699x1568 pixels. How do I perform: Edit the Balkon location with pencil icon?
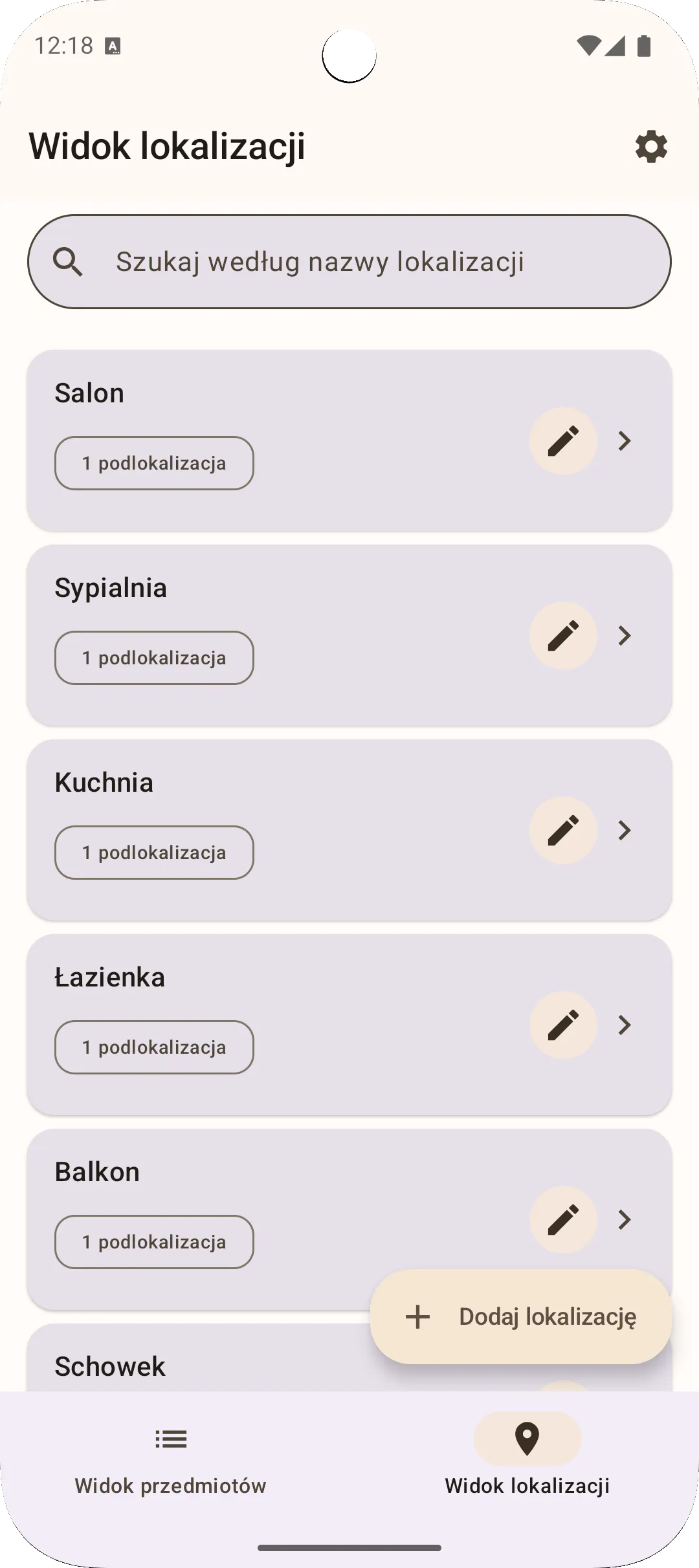[x=563, y=1220]
